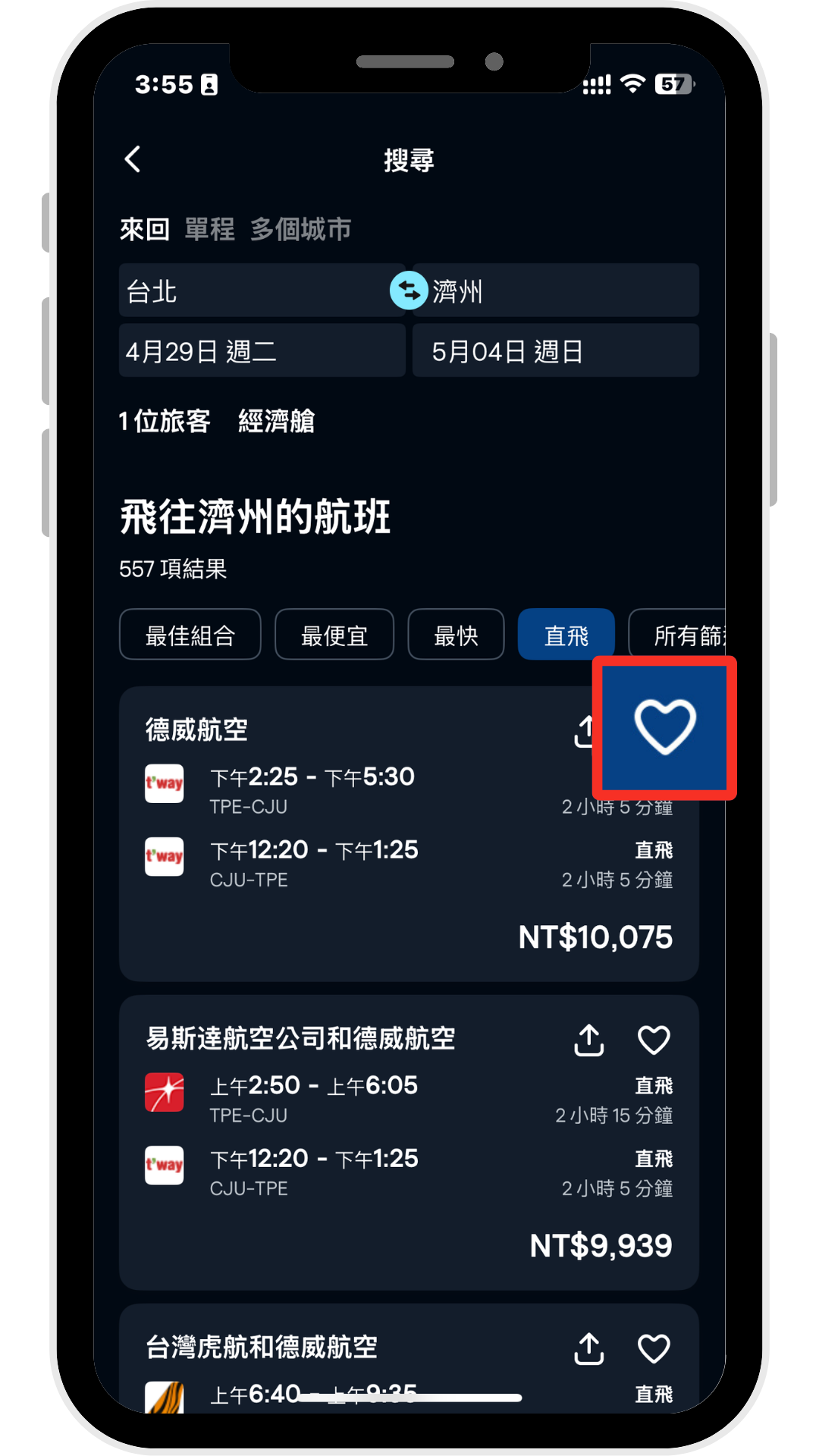Toggle the 直飛 filter chip
This screenshot has height=1456, width=819.
coord(566,635)
